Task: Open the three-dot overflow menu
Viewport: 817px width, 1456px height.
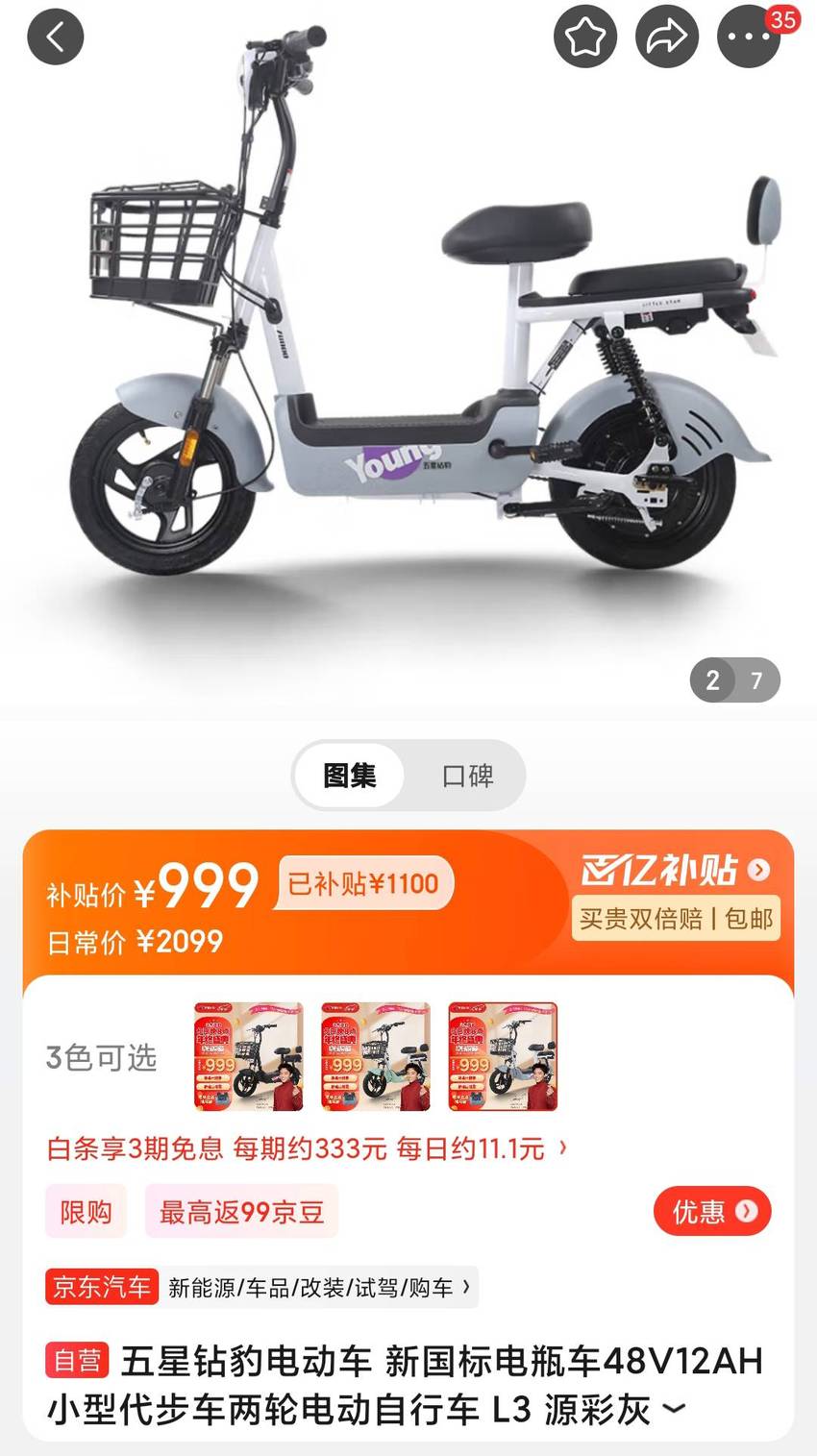Action: tap(749, 37)
